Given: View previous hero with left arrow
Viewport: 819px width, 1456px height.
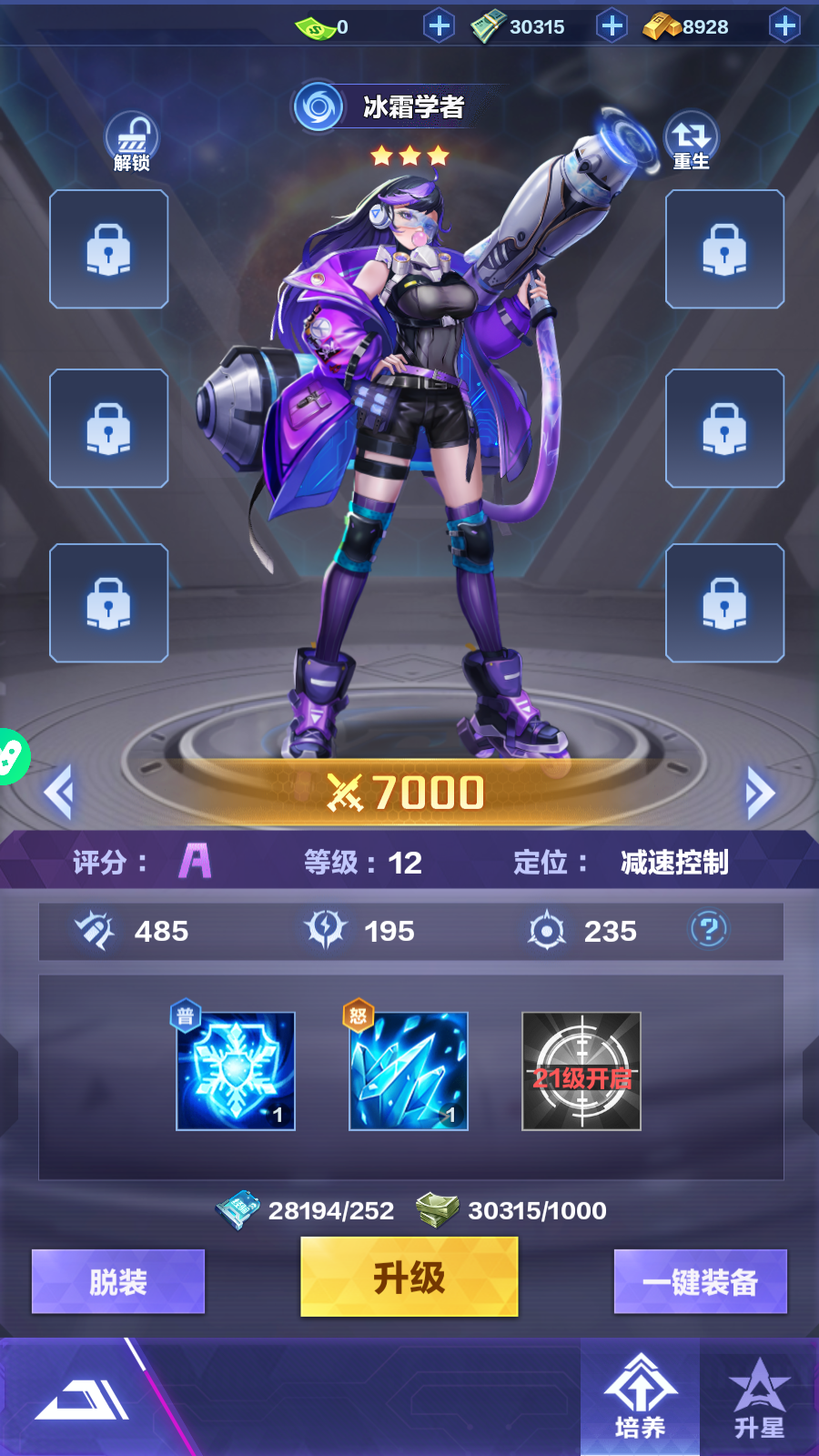Looking at the screenshot, I should pos(59,793).
